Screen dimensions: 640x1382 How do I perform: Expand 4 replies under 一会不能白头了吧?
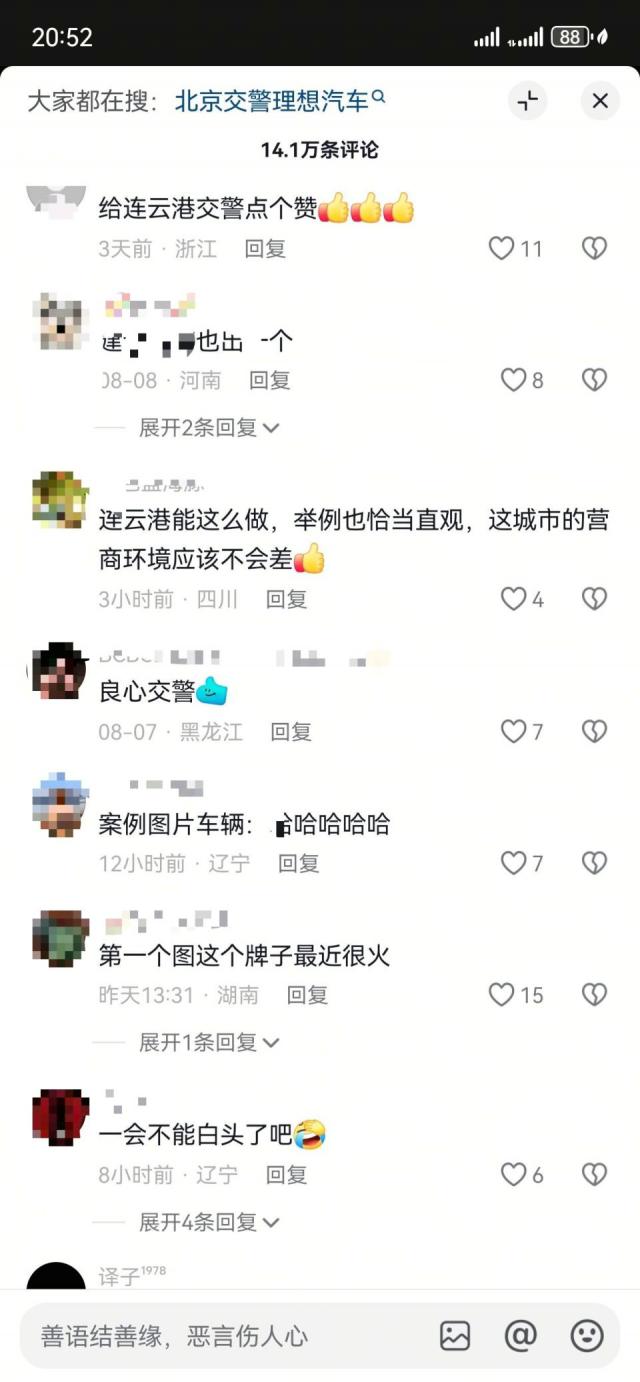[208, 1222]
